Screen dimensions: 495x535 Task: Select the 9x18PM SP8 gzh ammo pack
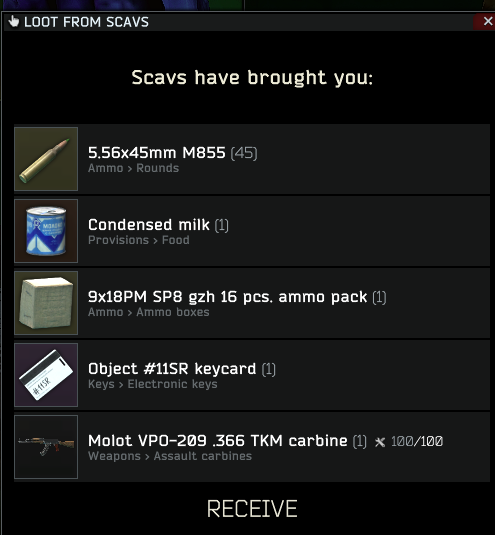click(x=252, y=303)
